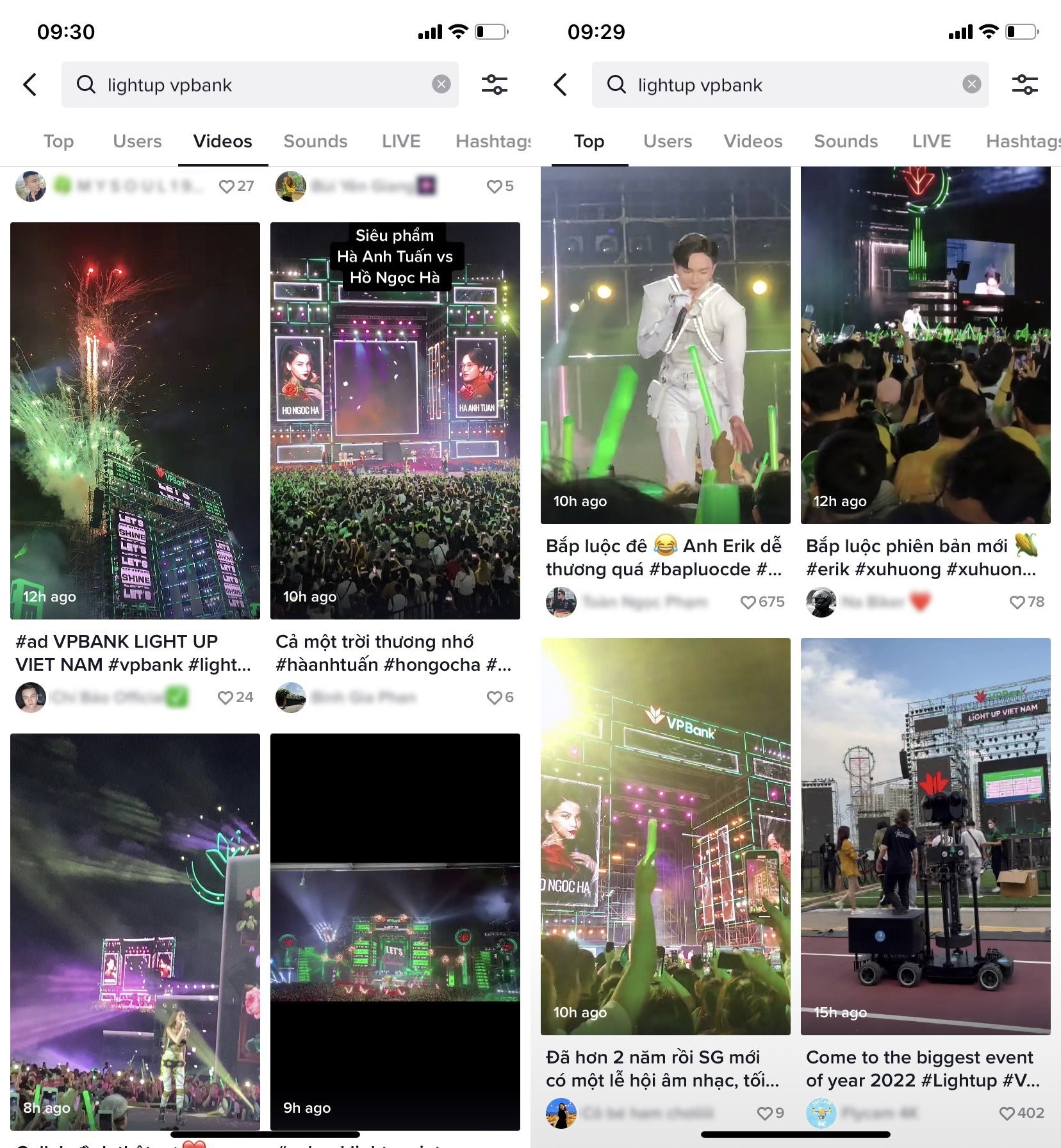Open LIVE tab in the 09:29 screen
The height and width of the screenshot is (1148, 1061).
[931, 141]
